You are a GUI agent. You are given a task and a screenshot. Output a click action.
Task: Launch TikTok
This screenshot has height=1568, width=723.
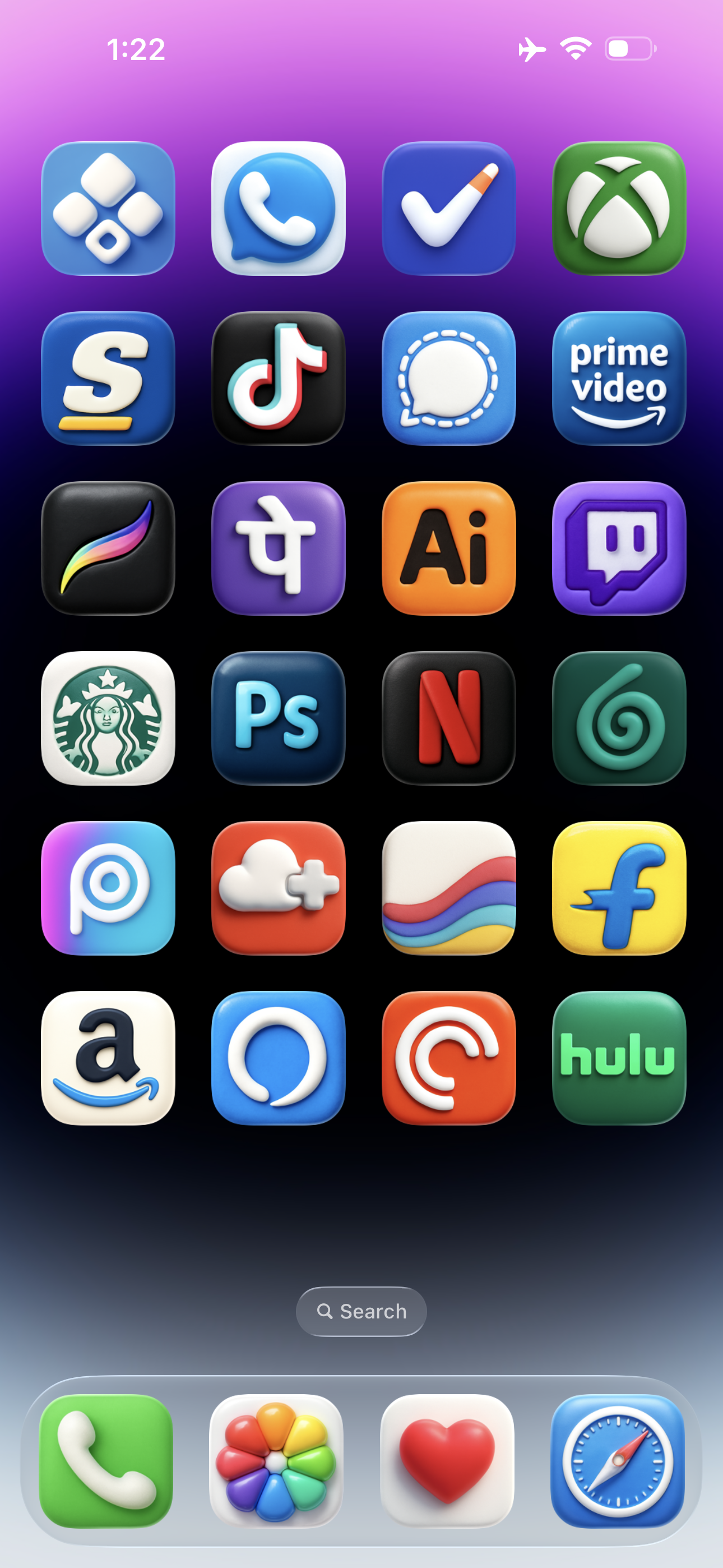[278, 378]
